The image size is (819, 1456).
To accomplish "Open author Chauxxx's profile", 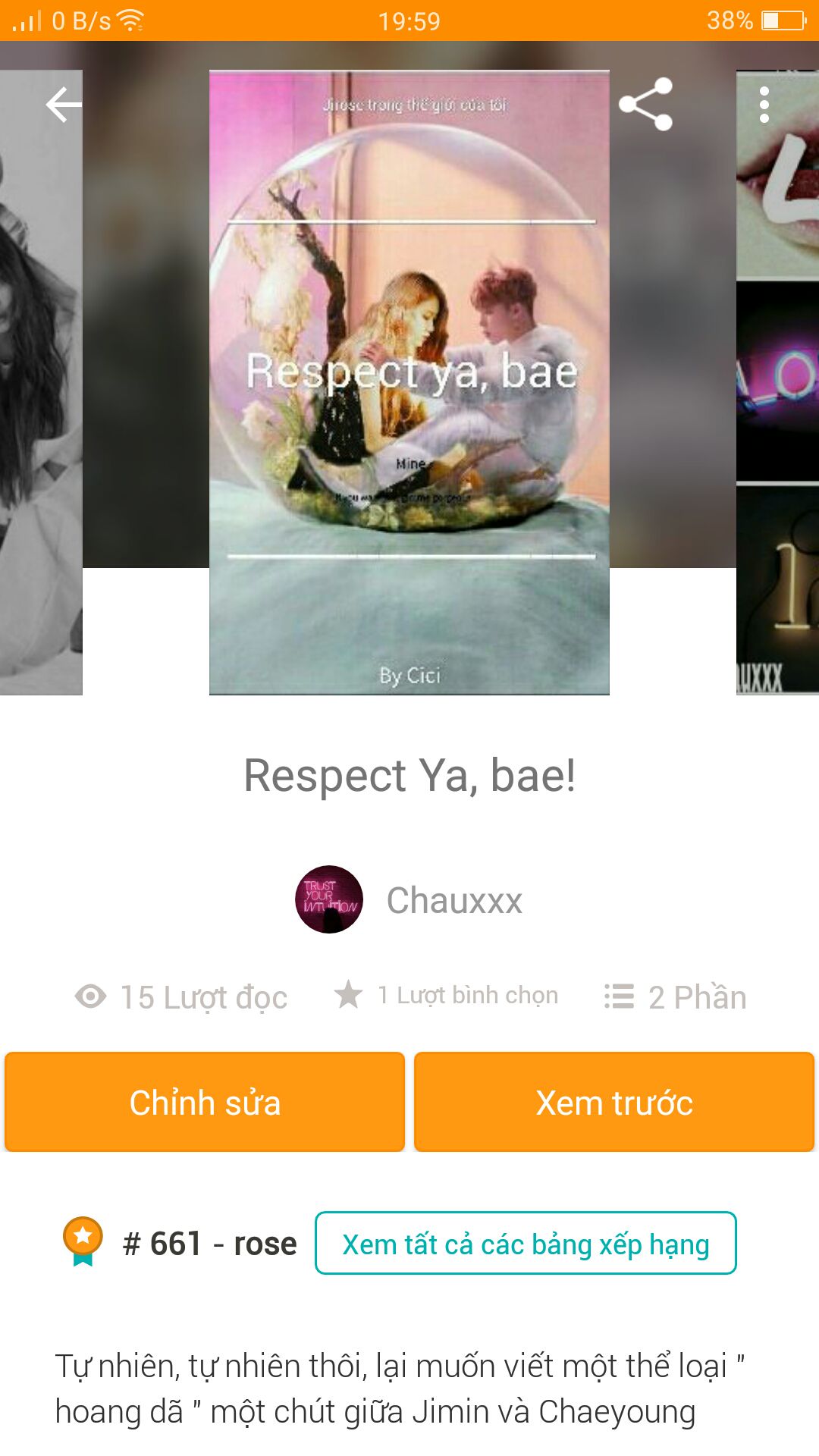I will tap(409, 900).
